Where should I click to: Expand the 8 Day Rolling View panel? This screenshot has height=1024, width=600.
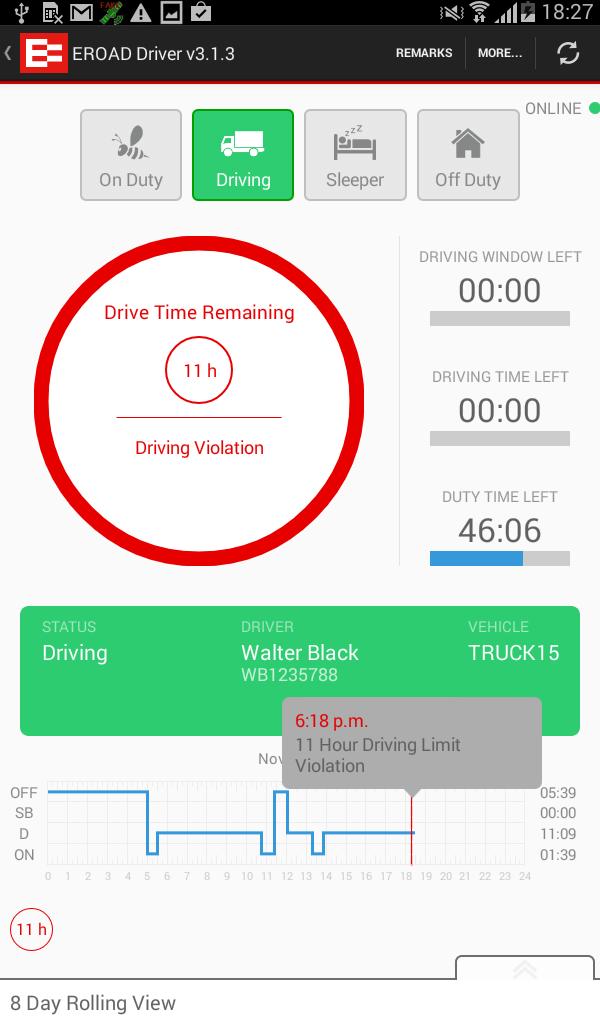pyautogui.click(x=525, y=970)
